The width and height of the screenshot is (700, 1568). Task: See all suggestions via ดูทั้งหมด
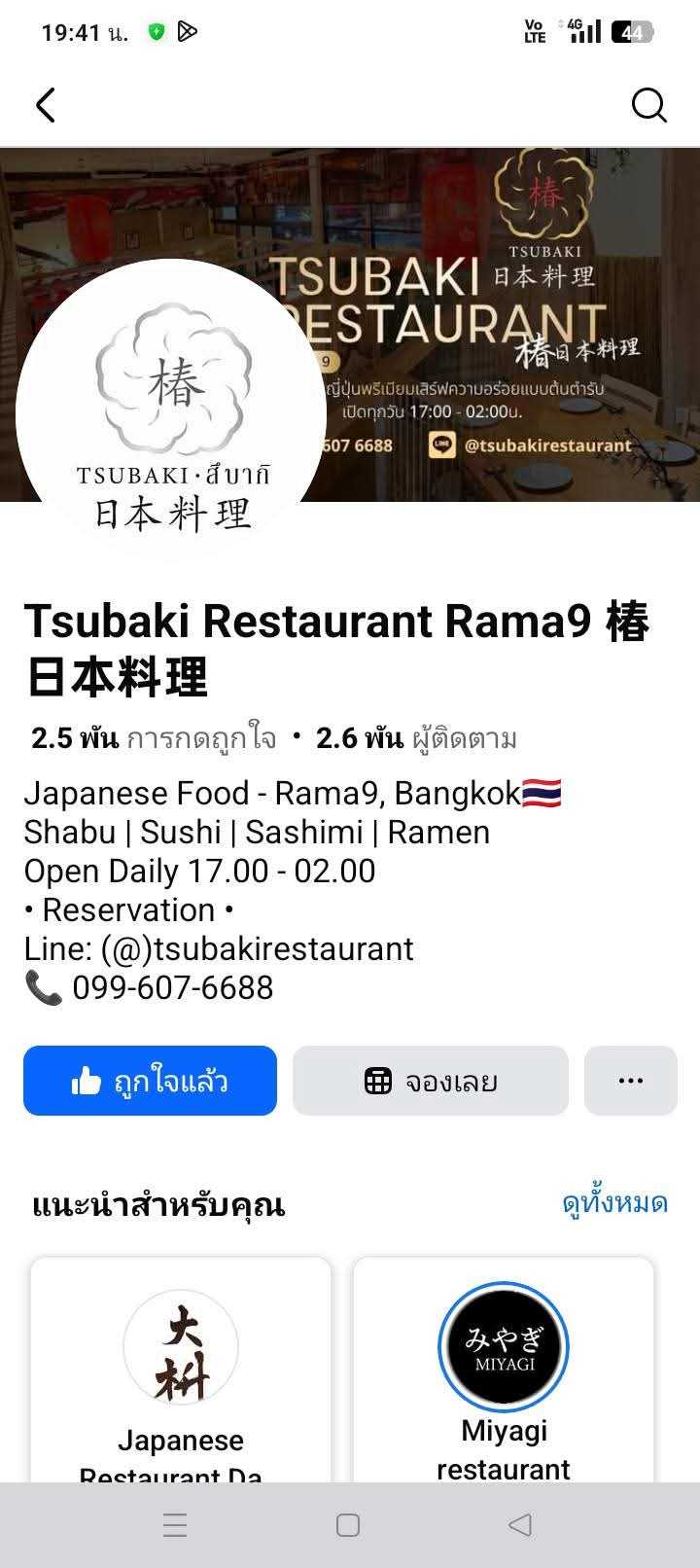(614, 1203)
